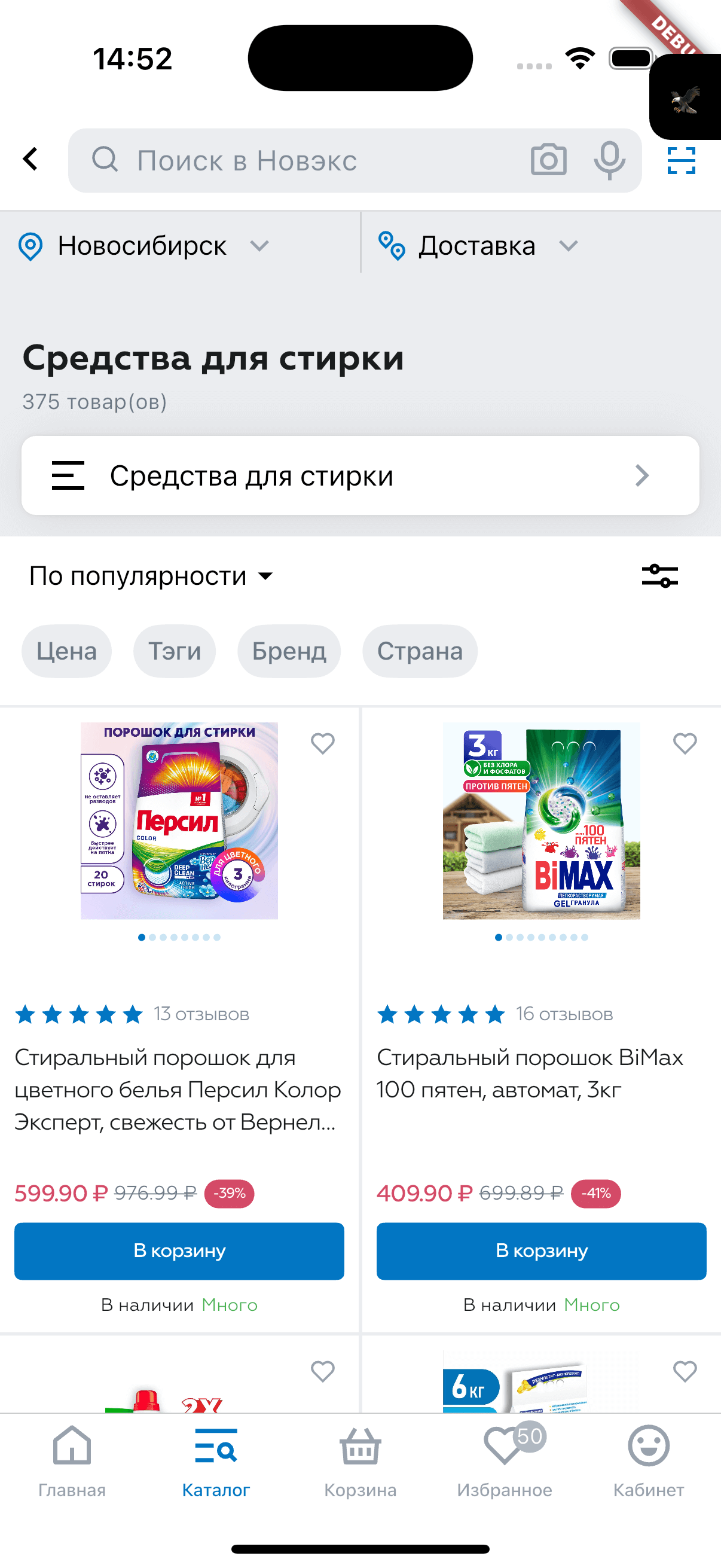Select the Тэги filter chip
Viewport: 721px width, 1568px height.
click(x=175, y=651)
